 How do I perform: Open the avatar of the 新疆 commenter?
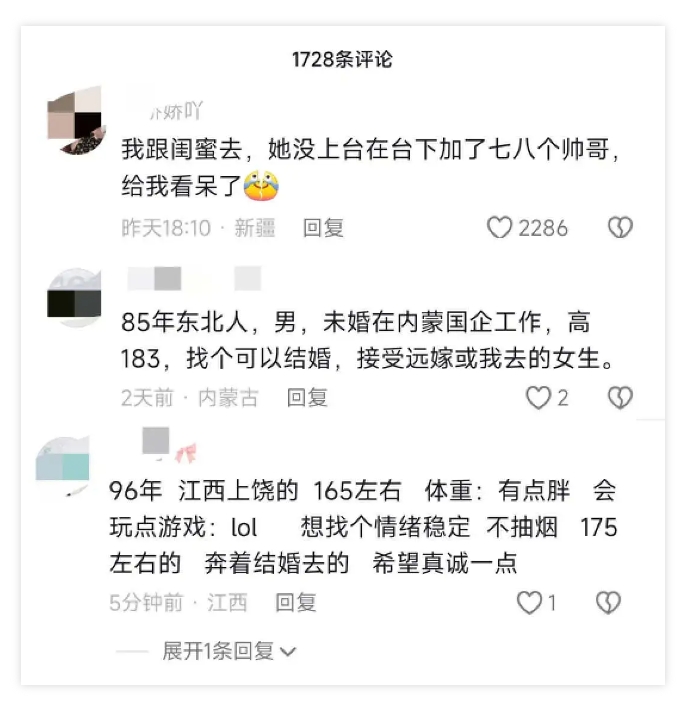[x=75, y=120]
